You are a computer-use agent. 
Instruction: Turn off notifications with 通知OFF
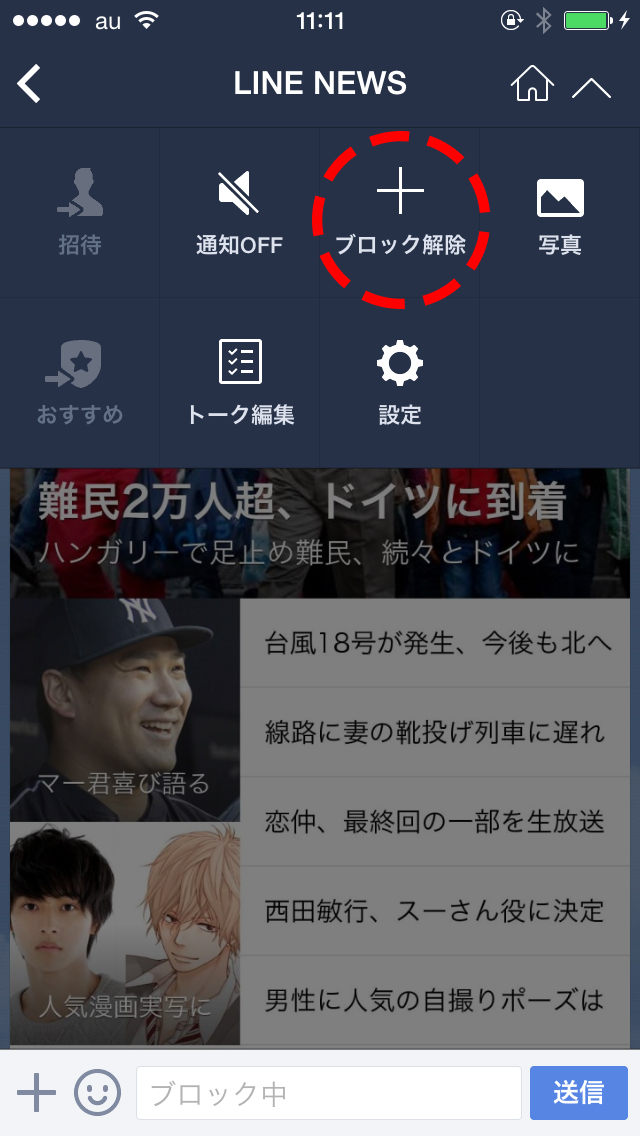click(239, 212)
